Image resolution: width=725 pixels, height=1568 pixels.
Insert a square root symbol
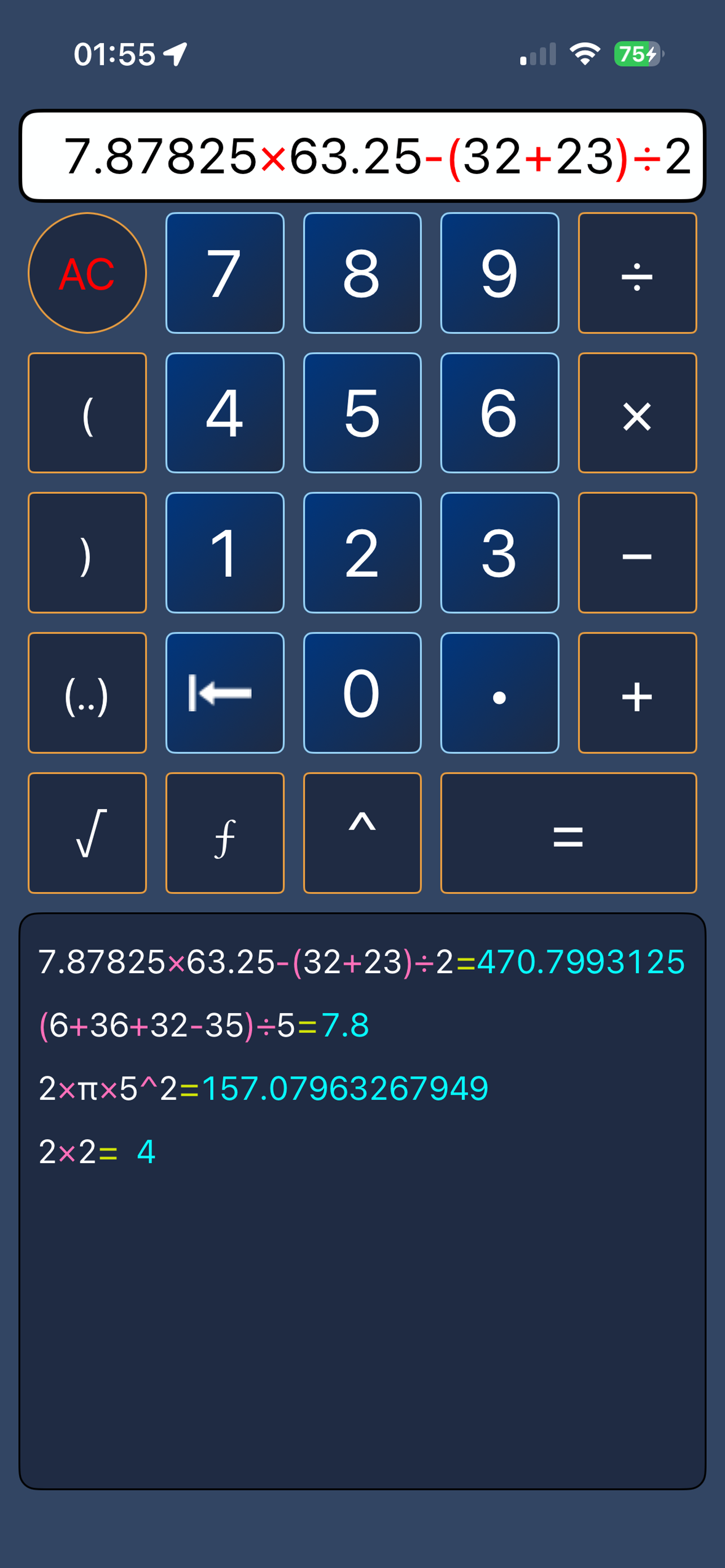pyautogui.click(x=87, y=833)
